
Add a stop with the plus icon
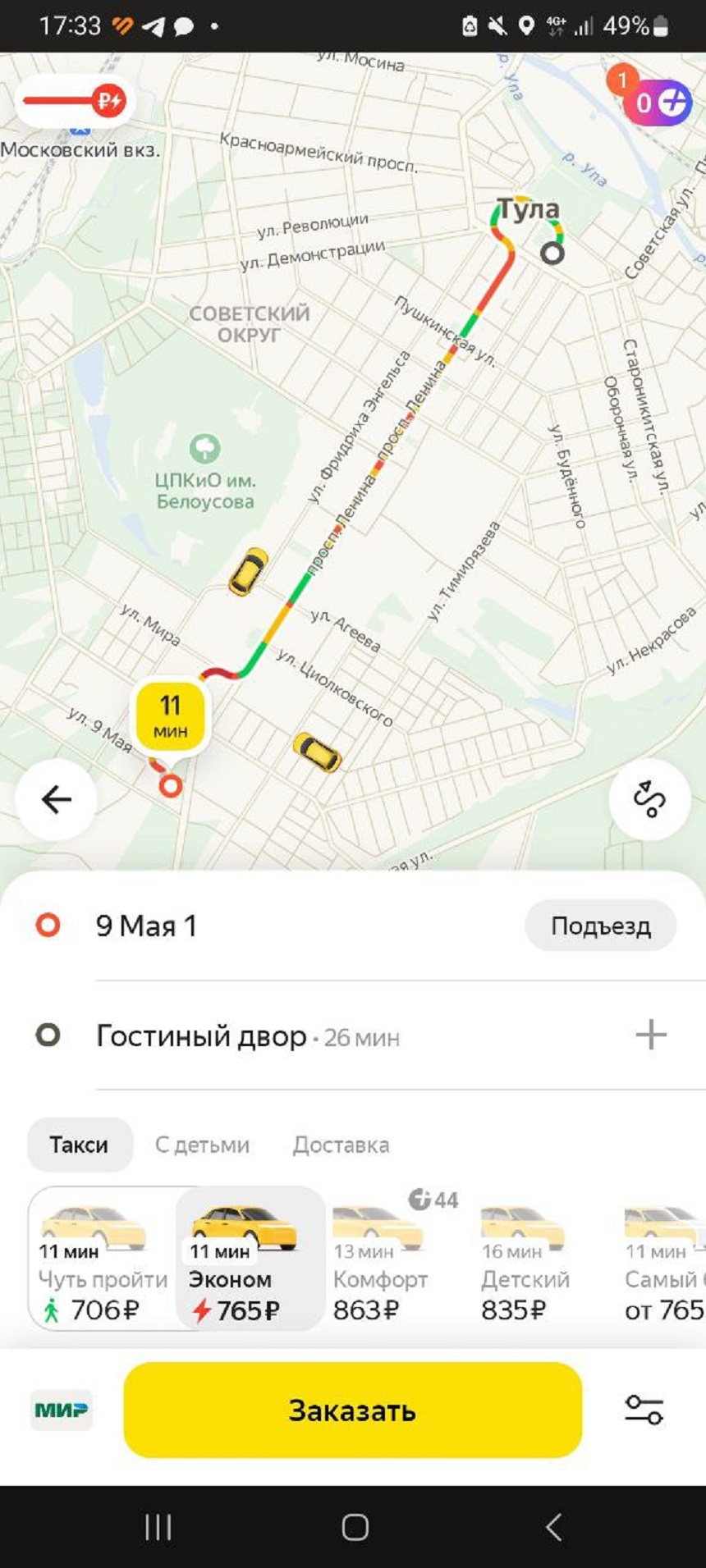click(651, 1035)
